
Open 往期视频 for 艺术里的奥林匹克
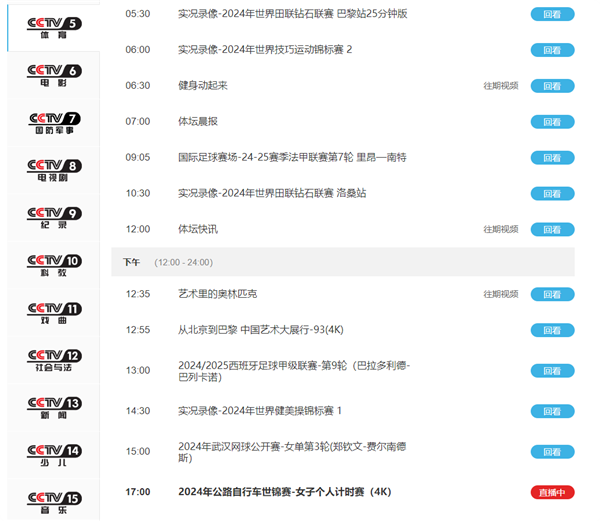pos(501,294)
